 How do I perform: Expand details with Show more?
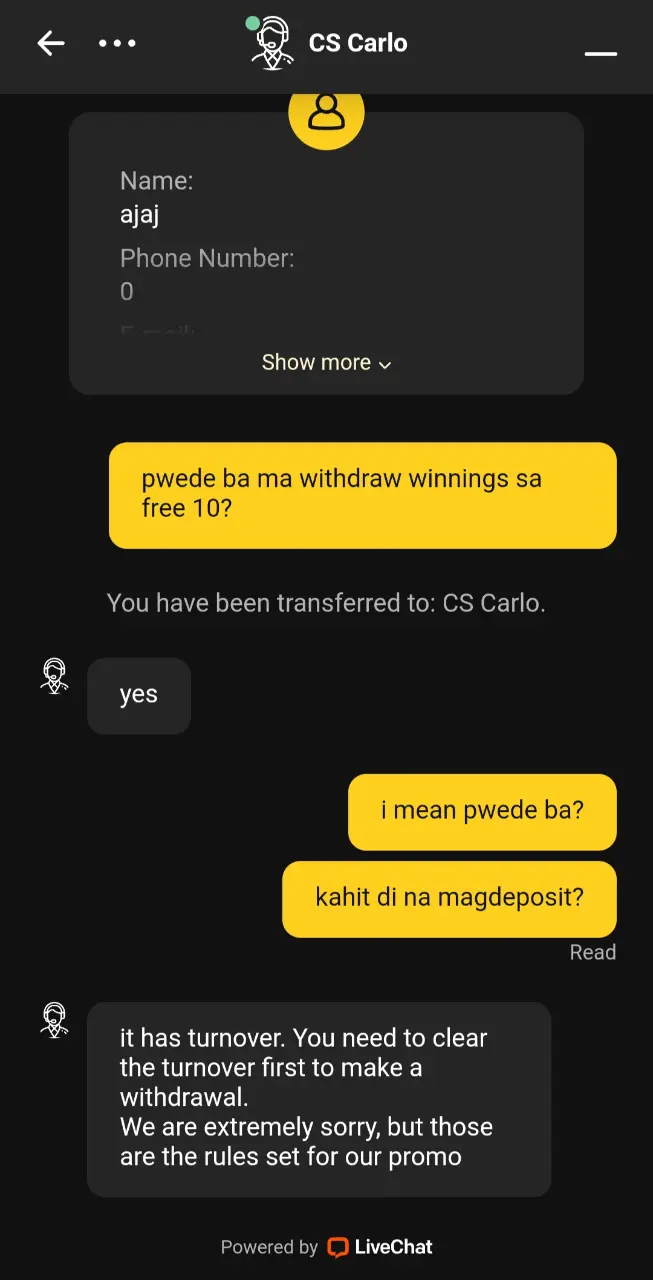(x=326, y=363)
